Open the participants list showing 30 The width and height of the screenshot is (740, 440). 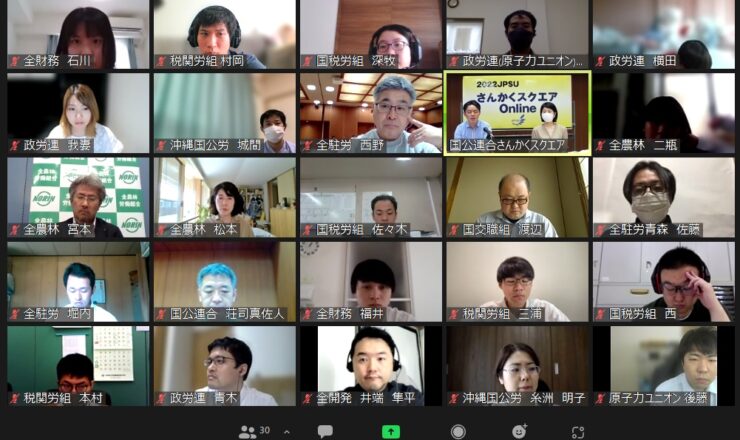click(254, 431)
